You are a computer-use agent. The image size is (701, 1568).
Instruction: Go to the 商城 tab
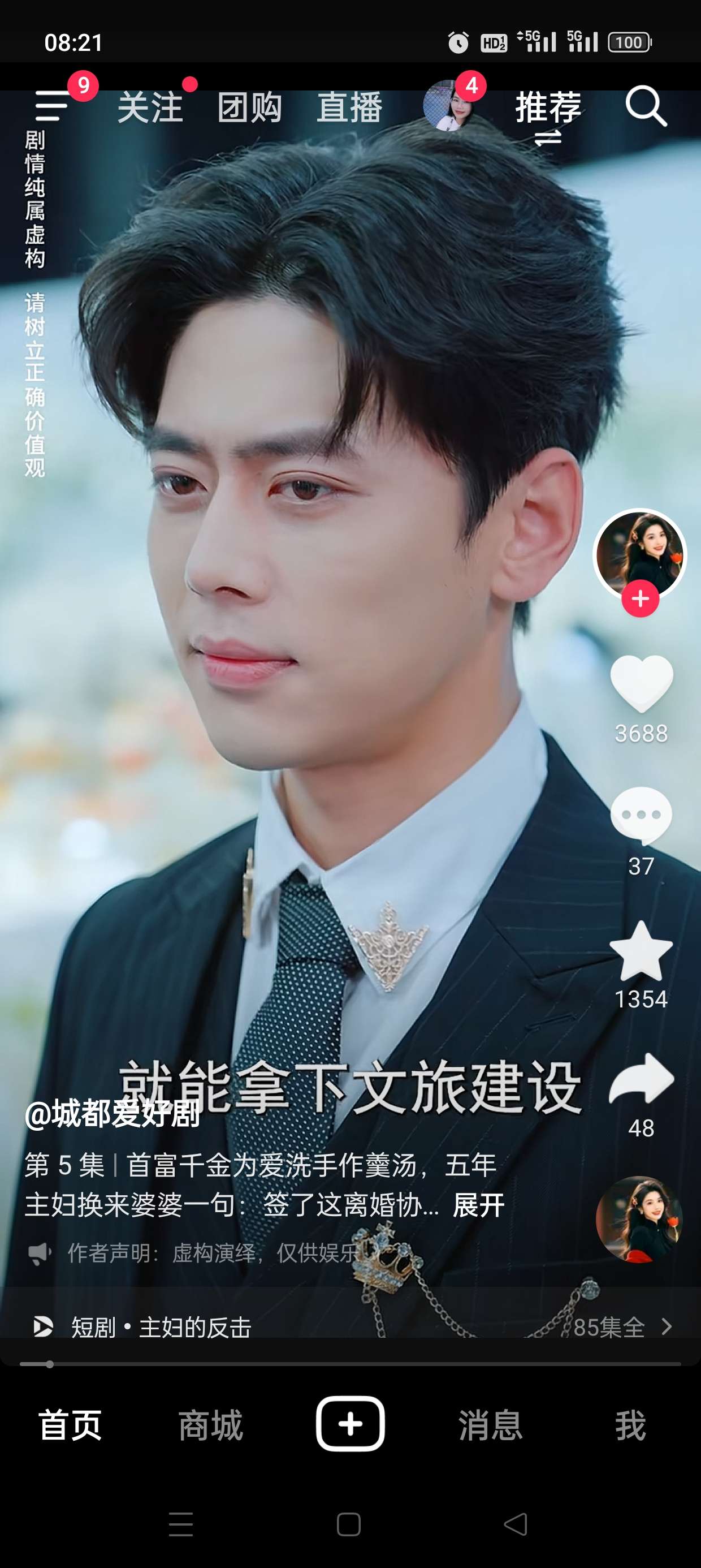[210, 1425]
